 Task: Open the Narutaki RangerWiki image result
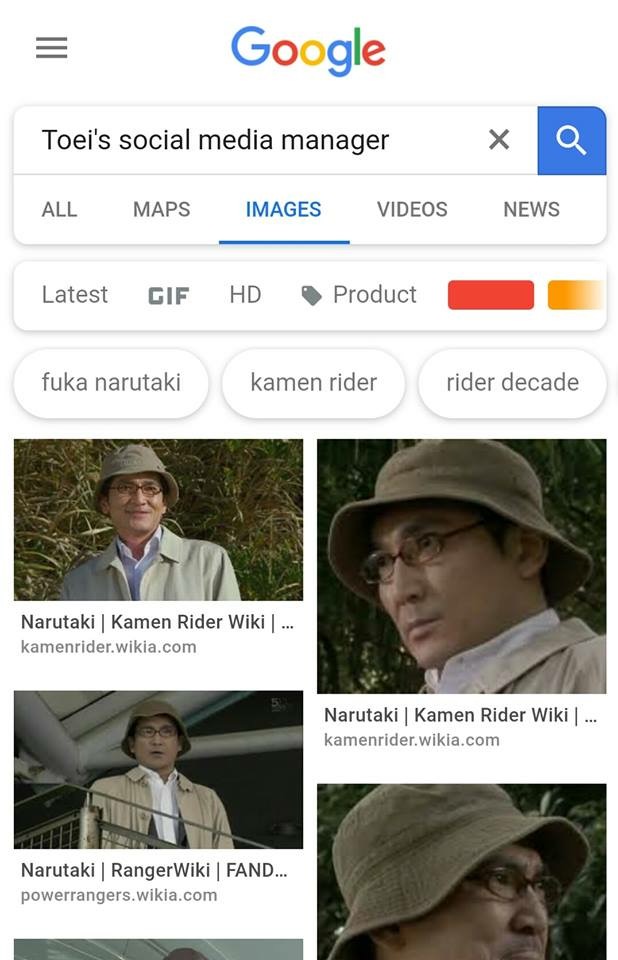pos(158,769)
